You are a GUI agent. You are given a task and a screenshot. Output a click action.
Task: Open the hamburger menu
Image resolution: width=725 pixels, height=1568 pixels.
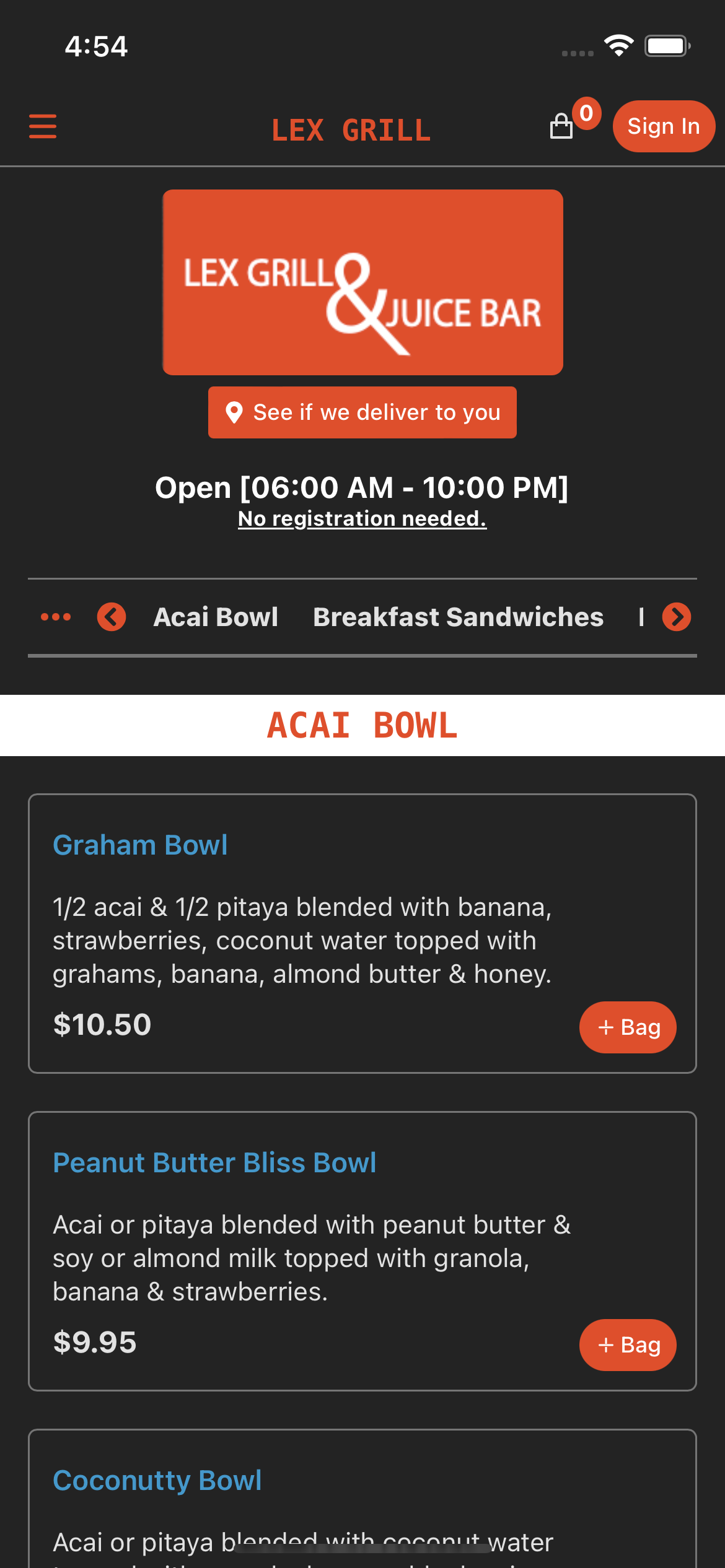(x=43, y=126)
